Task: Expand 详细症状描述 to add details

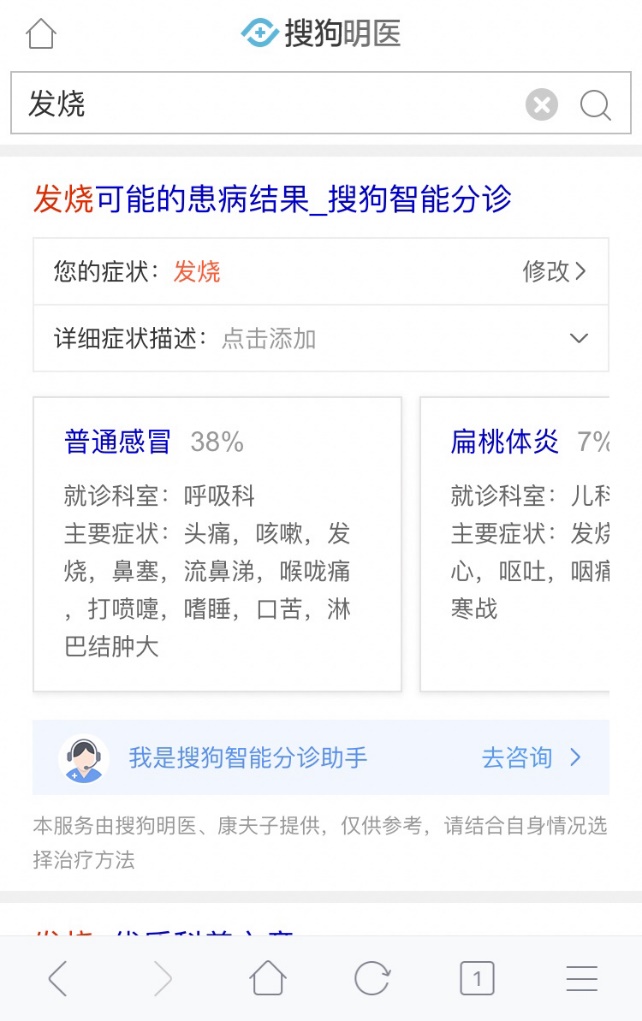Action: click(578, 338)
